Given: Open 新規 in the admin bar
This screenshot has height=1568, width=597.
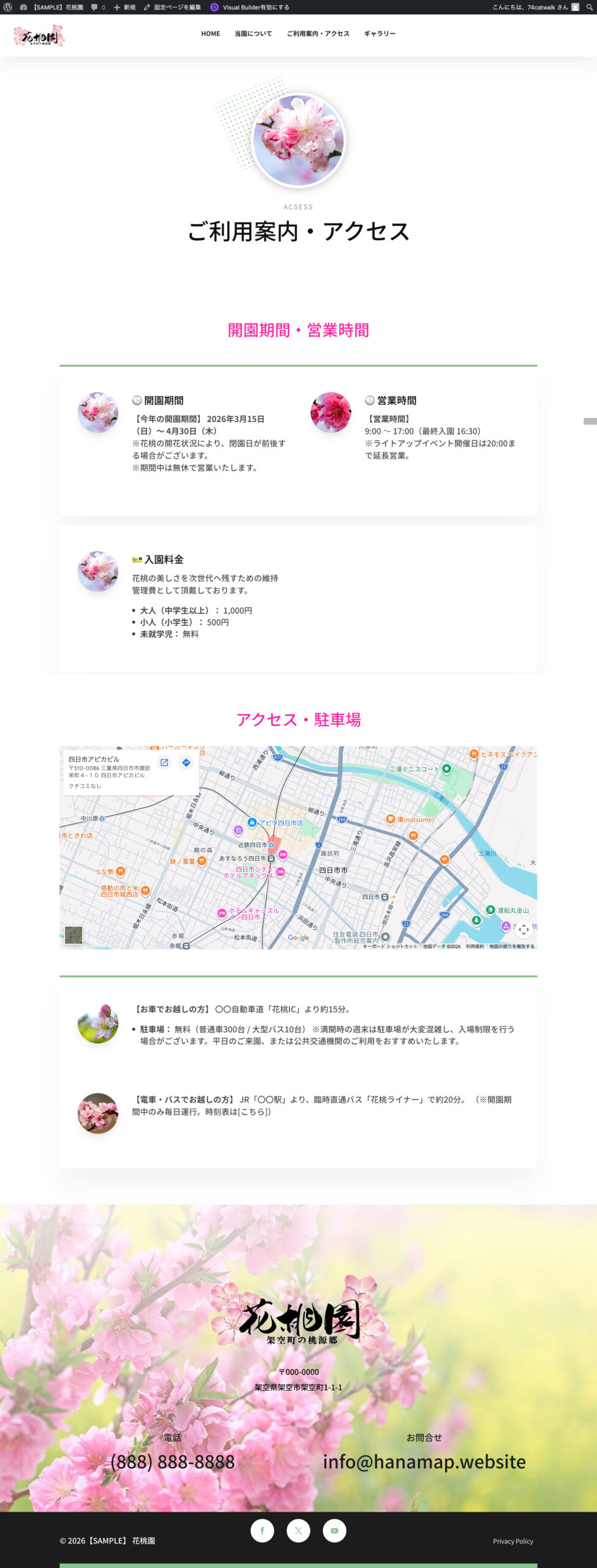Looking at the screenshot, I should (125, 7).
